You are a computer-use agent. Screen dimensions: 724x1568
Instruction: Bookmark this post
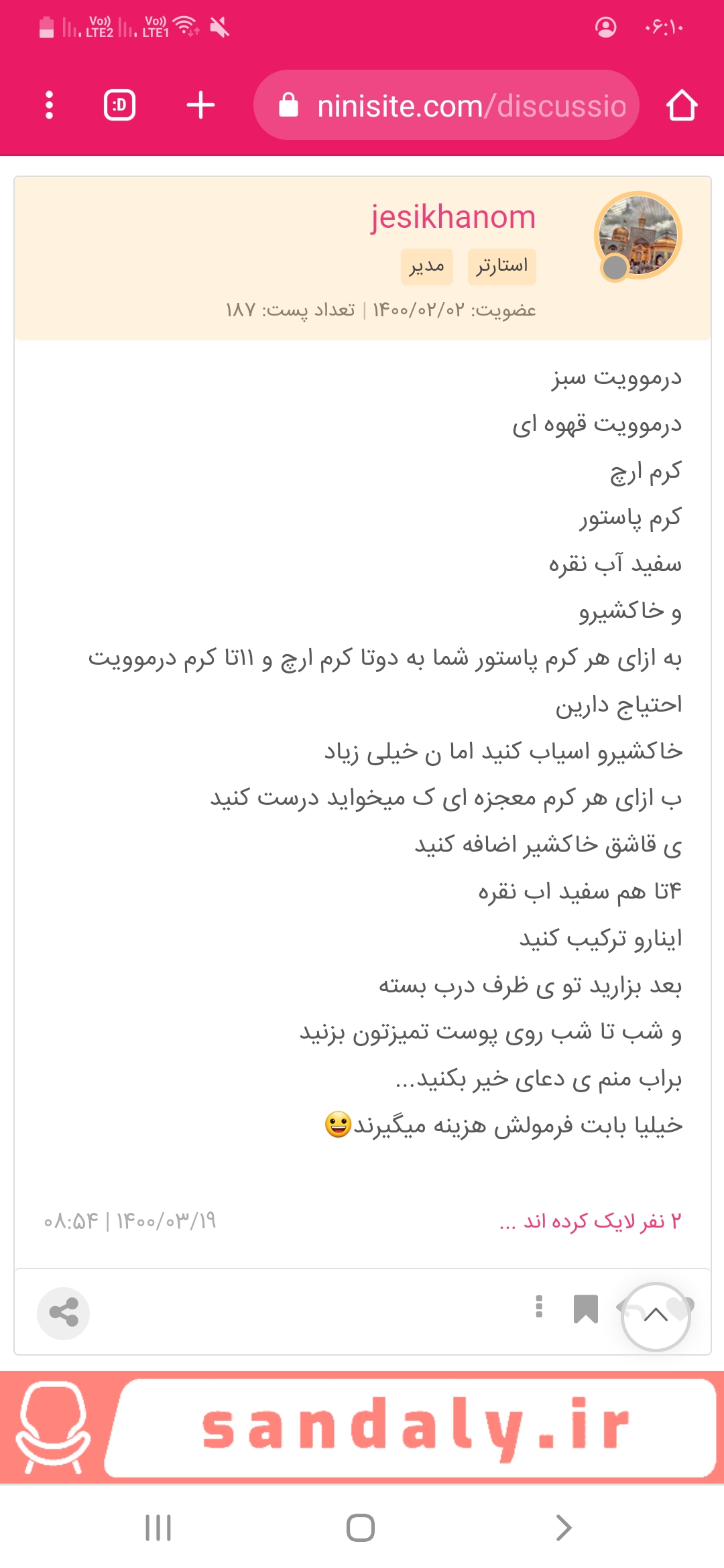pyautogui.click(x=585, y=1309)
